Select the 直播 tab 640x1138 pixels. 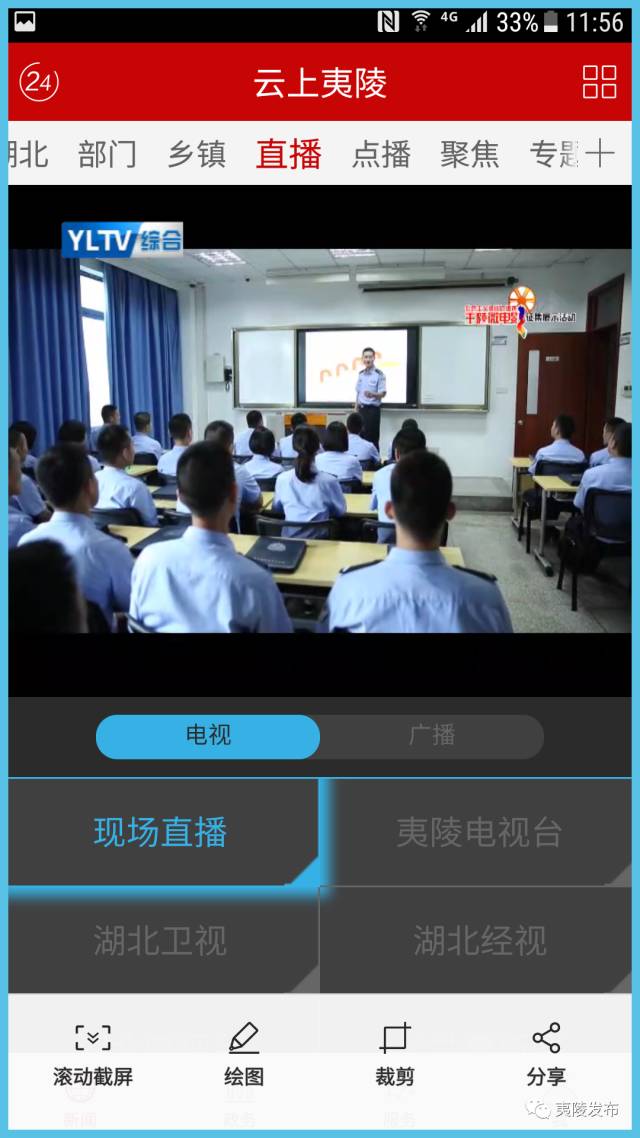click(x=288, y=154)
